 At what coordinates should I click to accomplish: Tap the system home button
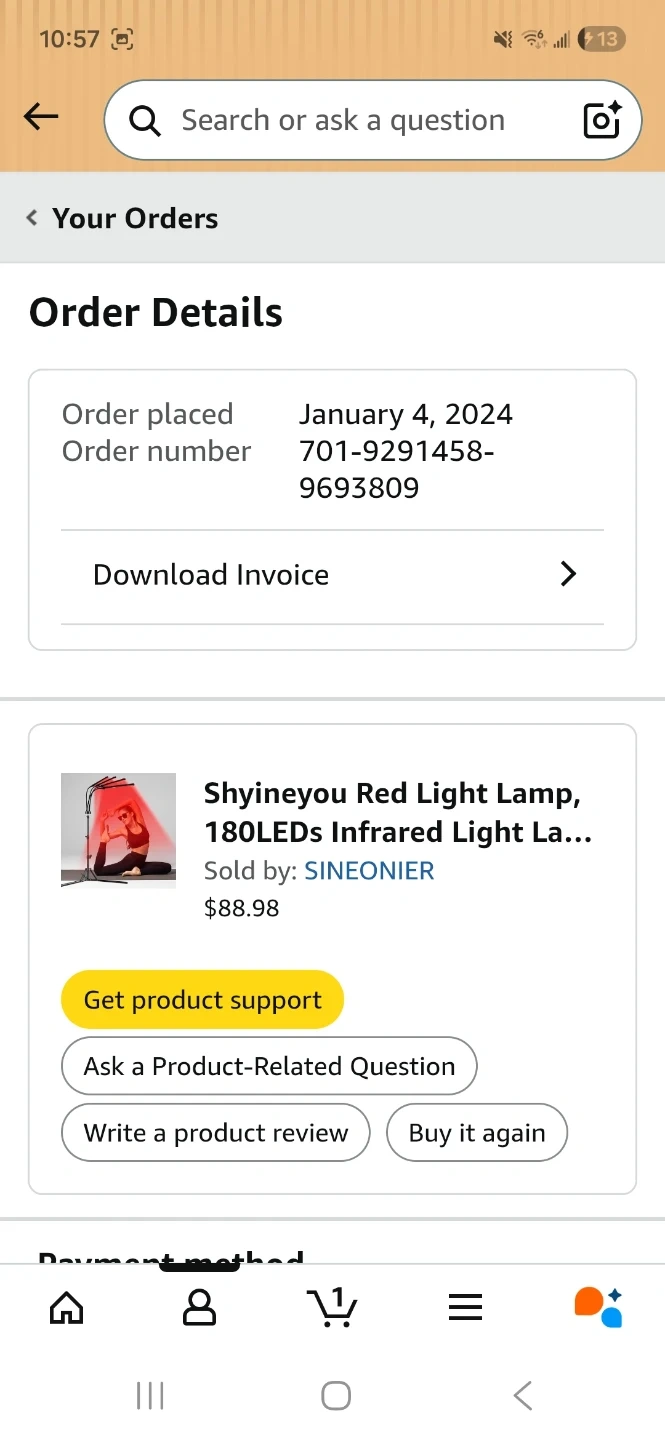(336, 1395)
